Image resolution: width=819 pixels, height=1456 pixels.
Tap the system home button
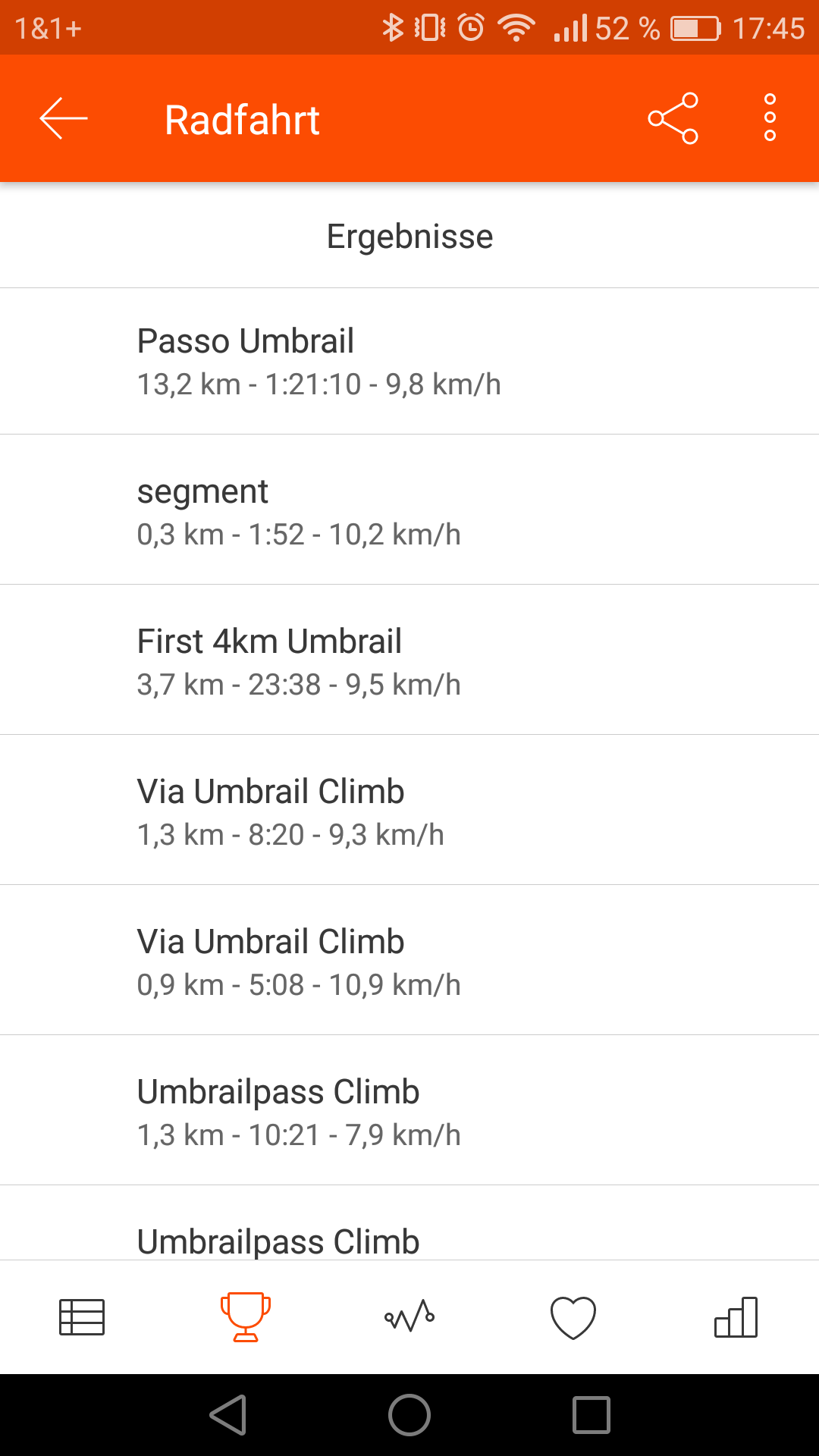409,1415
